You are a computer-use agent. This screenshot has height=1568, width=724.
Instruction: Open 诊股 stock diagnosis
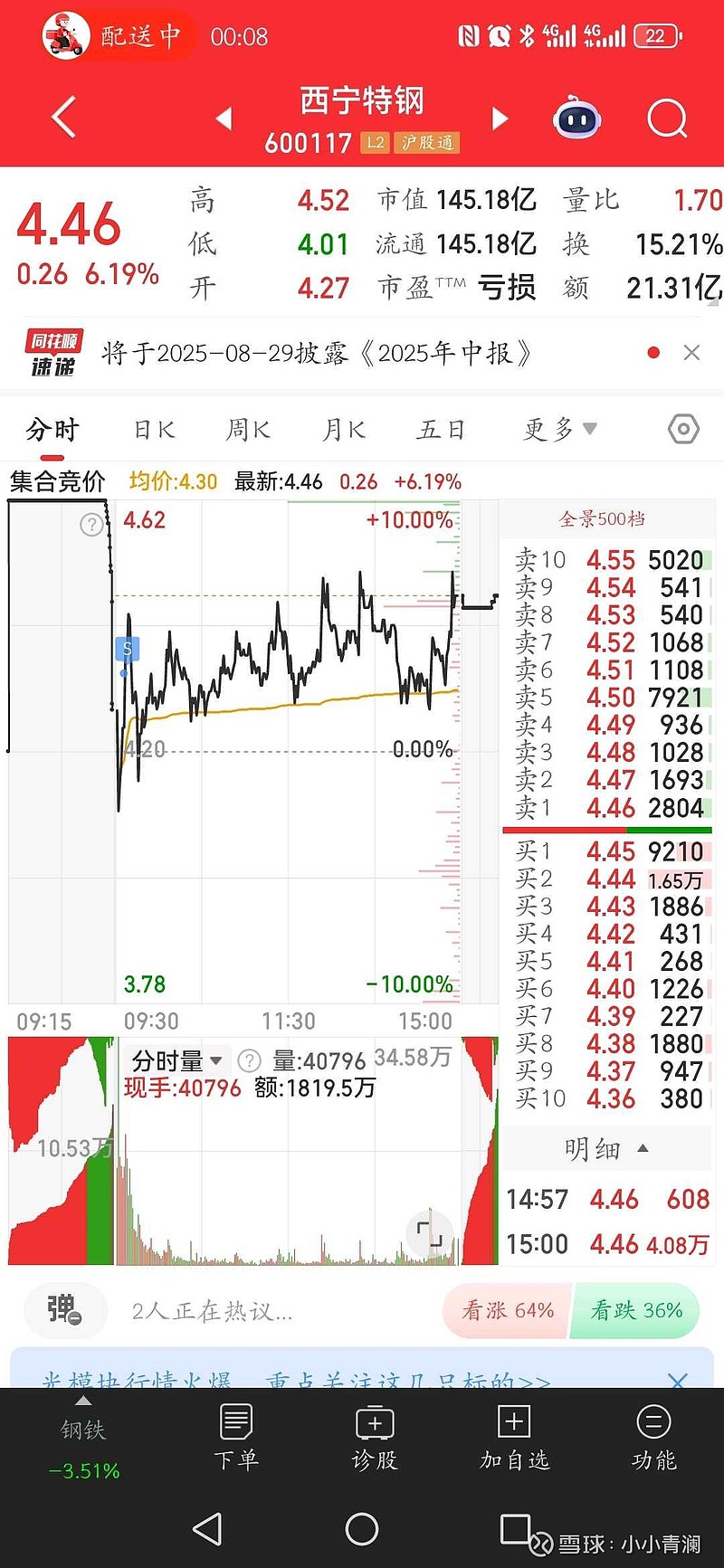coord(375,1437)
